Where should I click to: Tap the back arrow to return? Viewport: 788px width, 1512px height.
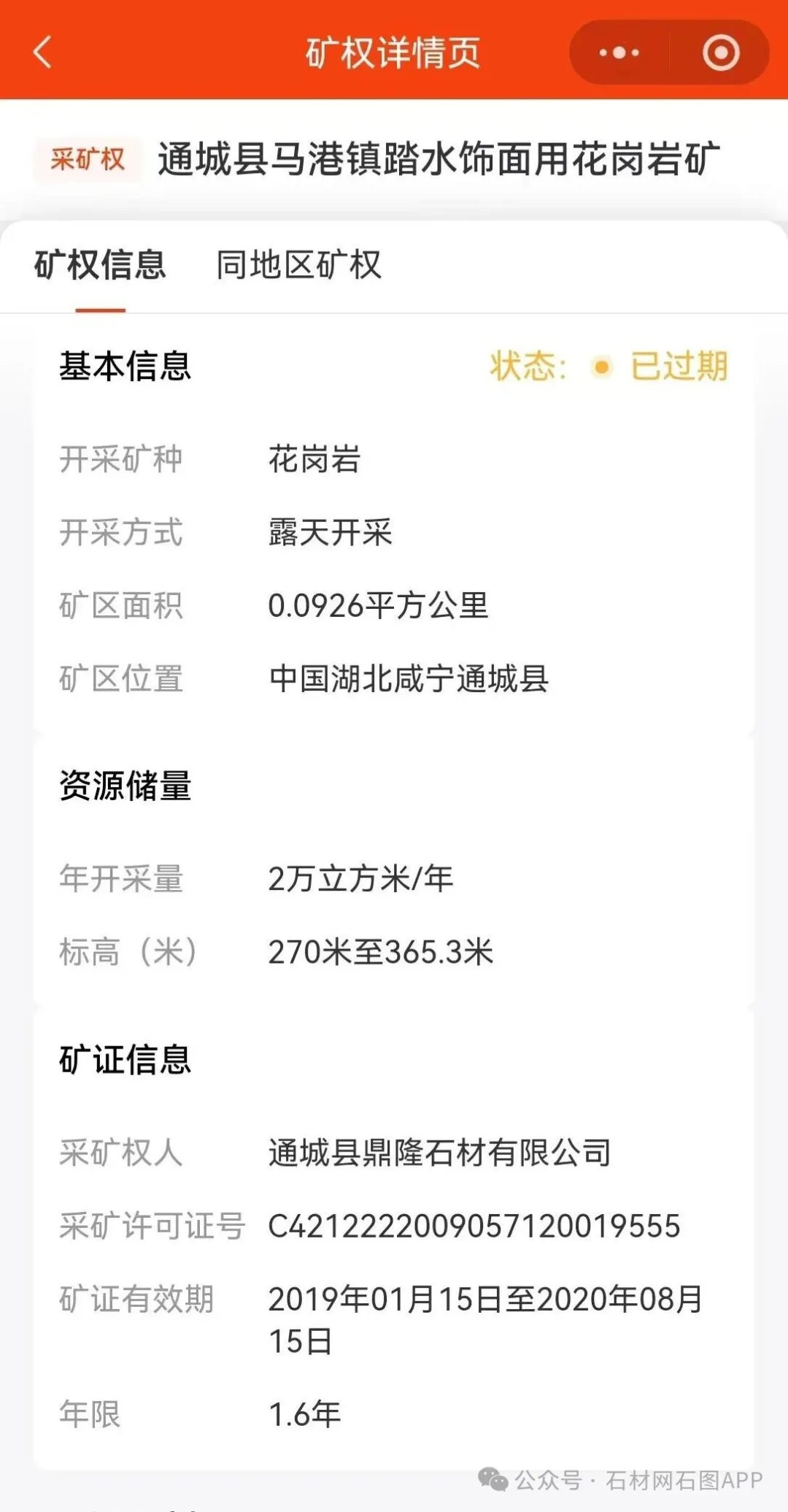[x=42, y=53]
